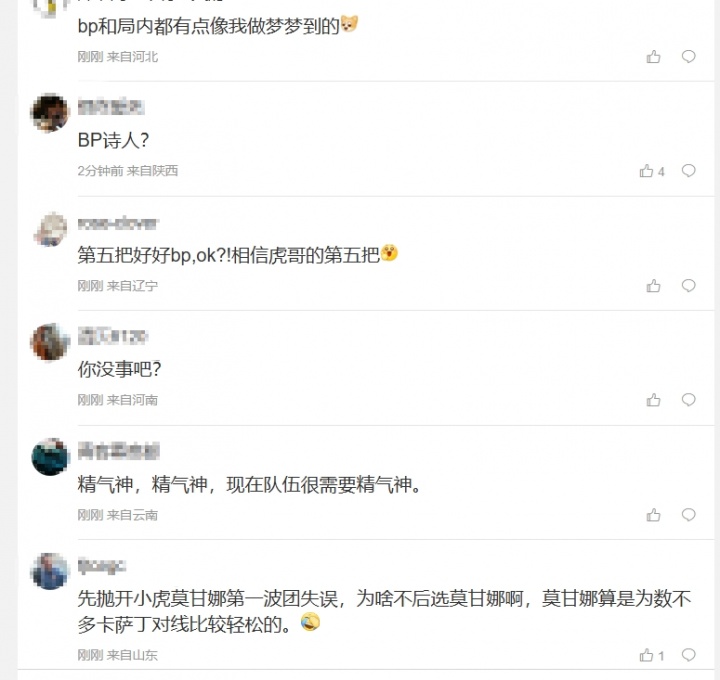Reply to the comment from 河北
The width and height of the screenshot is (720, 680).
pyautogui.click(x=688, y=57)
